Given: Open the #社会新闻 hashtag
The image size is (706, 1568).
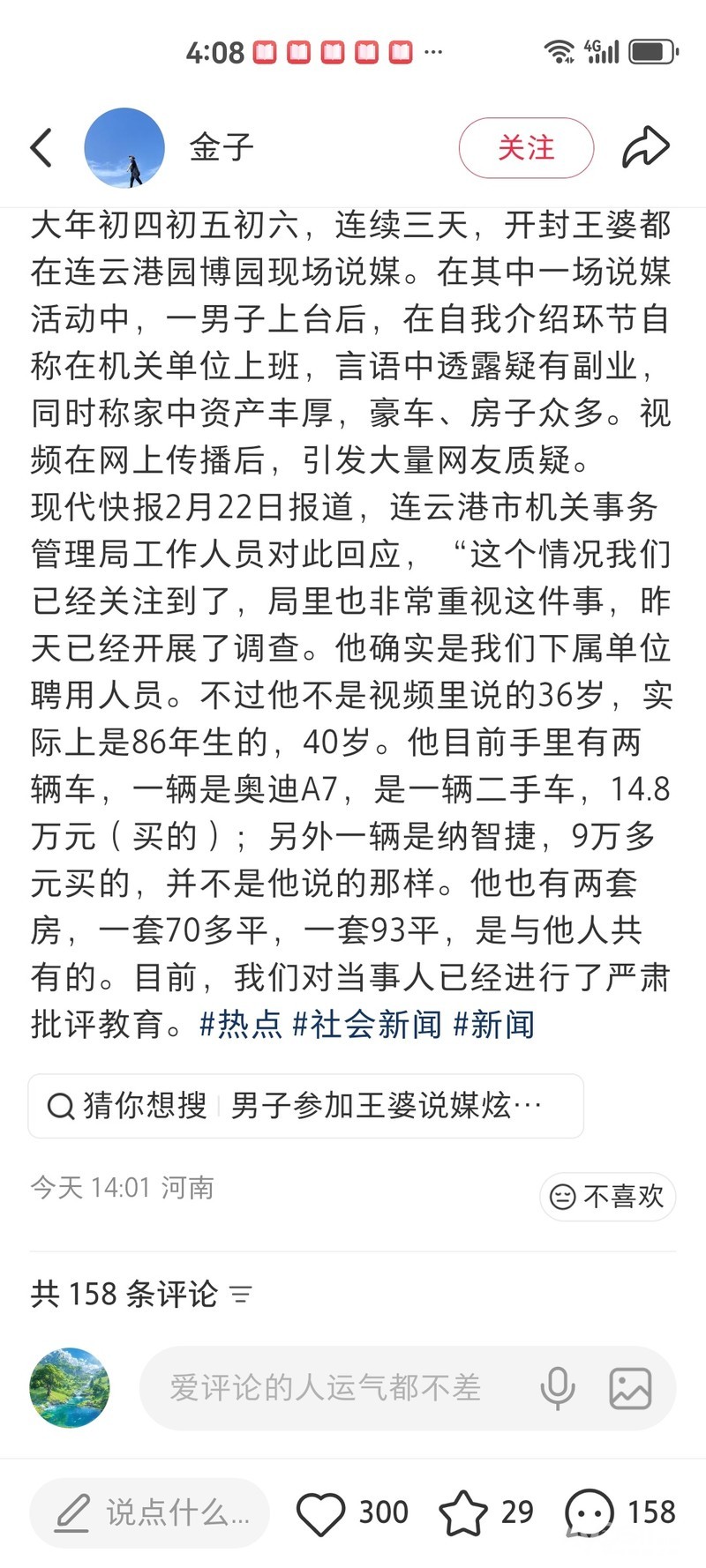Looking at the screenshot, I should pyautogui.click(x=367, y=1024).
